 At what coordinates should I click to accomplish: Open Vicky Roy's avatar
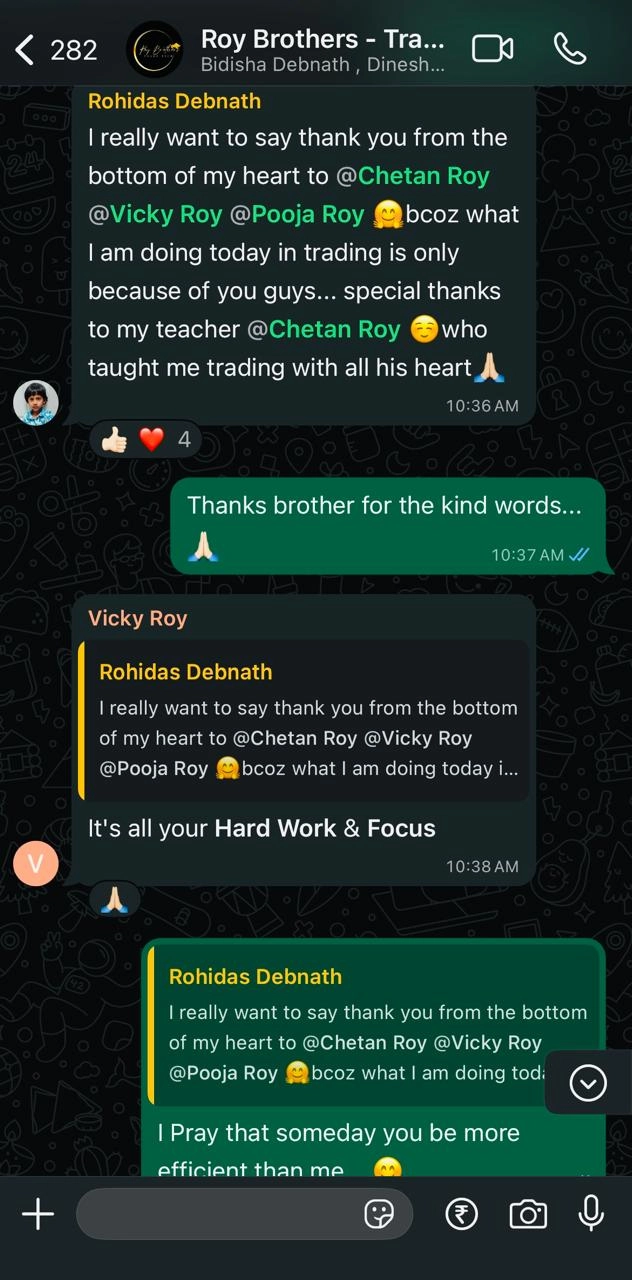pos(35,863)
